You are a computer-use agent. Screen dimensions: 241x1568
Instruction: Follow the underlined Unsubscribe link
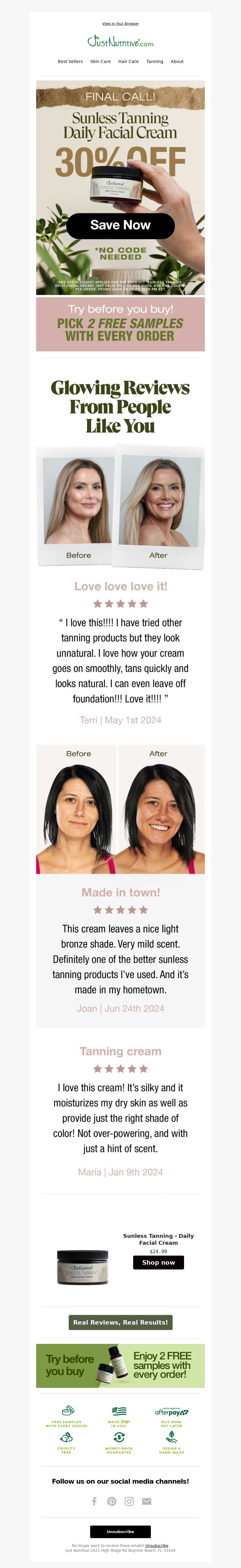156,1545
